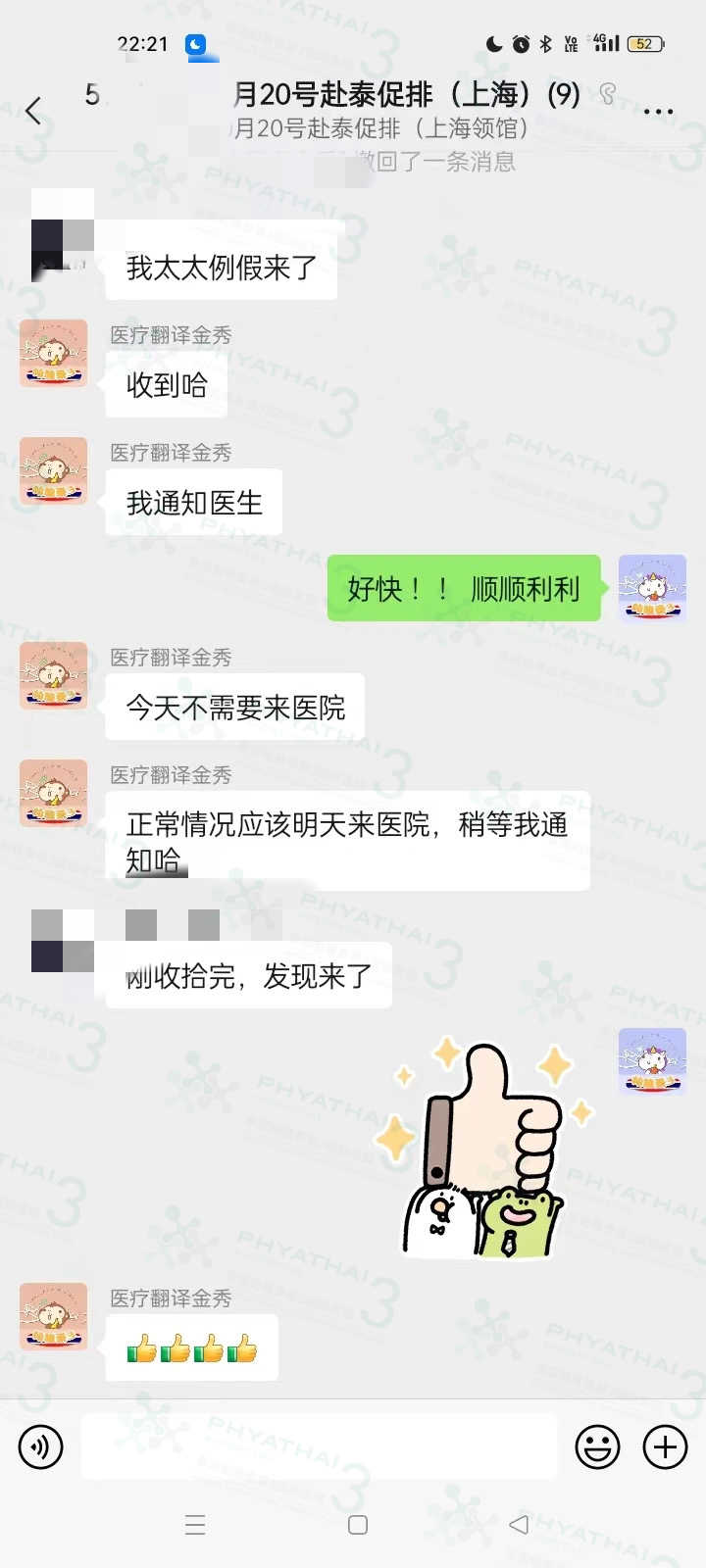Open sender avatar beside 我太太例假来了

63,235
